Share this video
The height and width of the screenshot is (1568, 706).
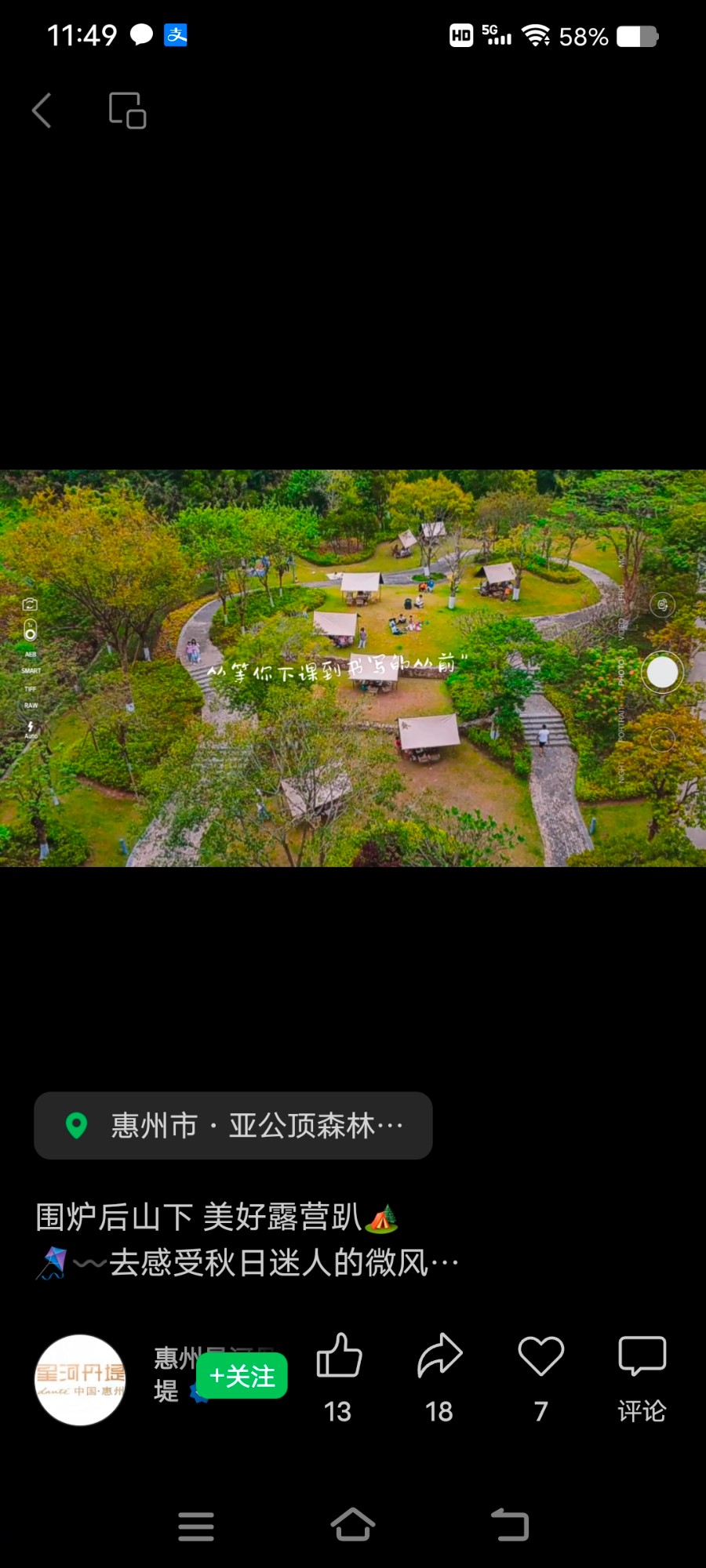pos(439,1377)
